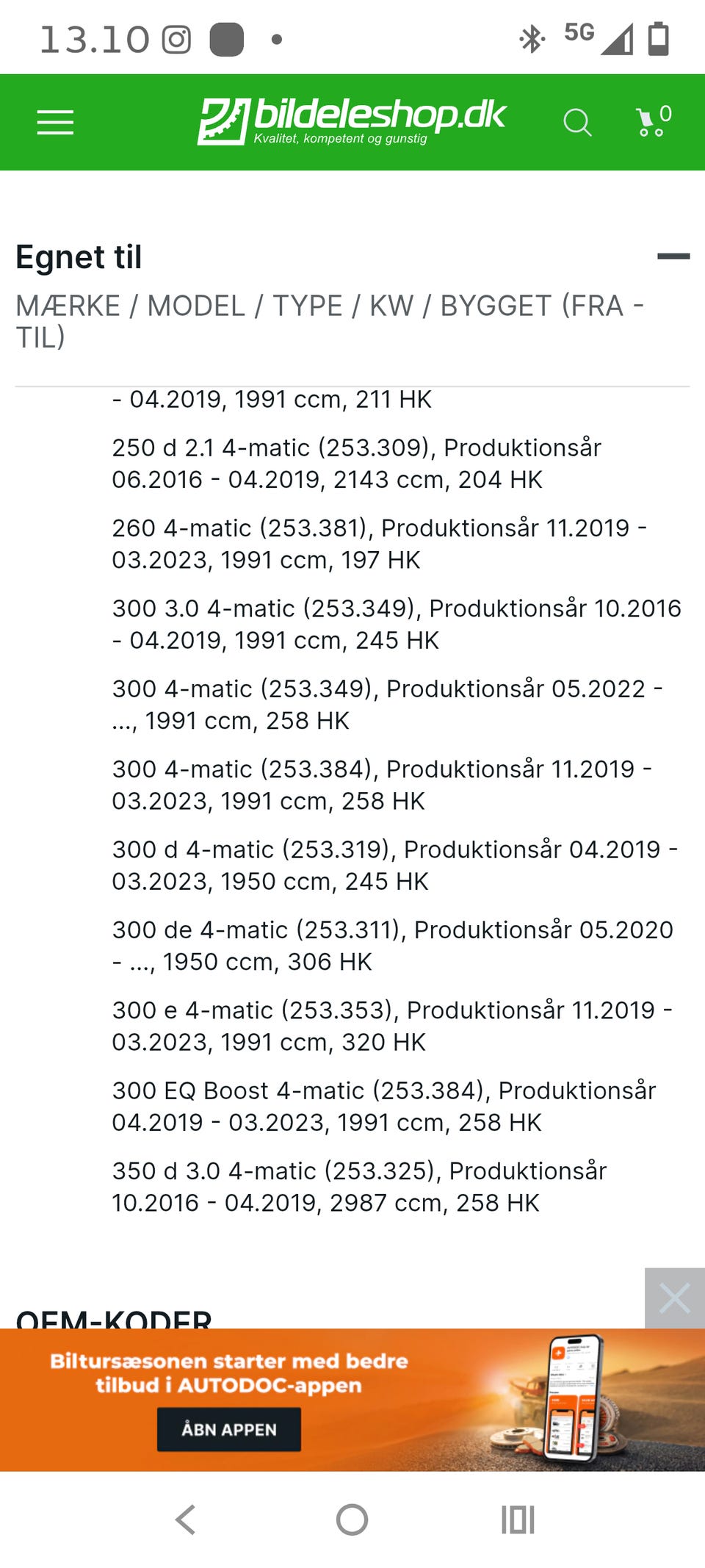Image resolution: width=705 pixels, height=1568 pixels.
Task: Open the recent apps view
Action: tap(518, 1520)
